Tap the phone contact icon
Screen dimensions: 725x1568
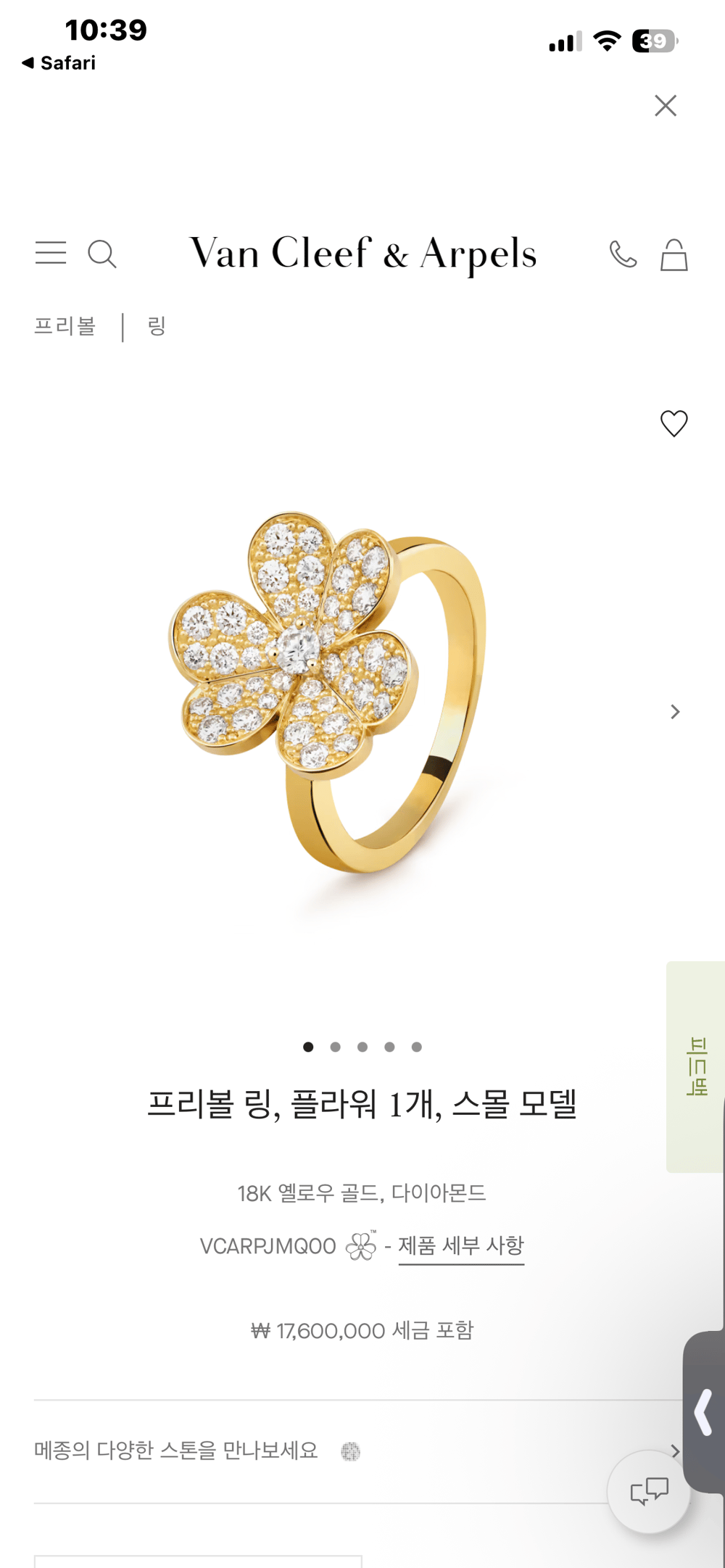(623, 254)
